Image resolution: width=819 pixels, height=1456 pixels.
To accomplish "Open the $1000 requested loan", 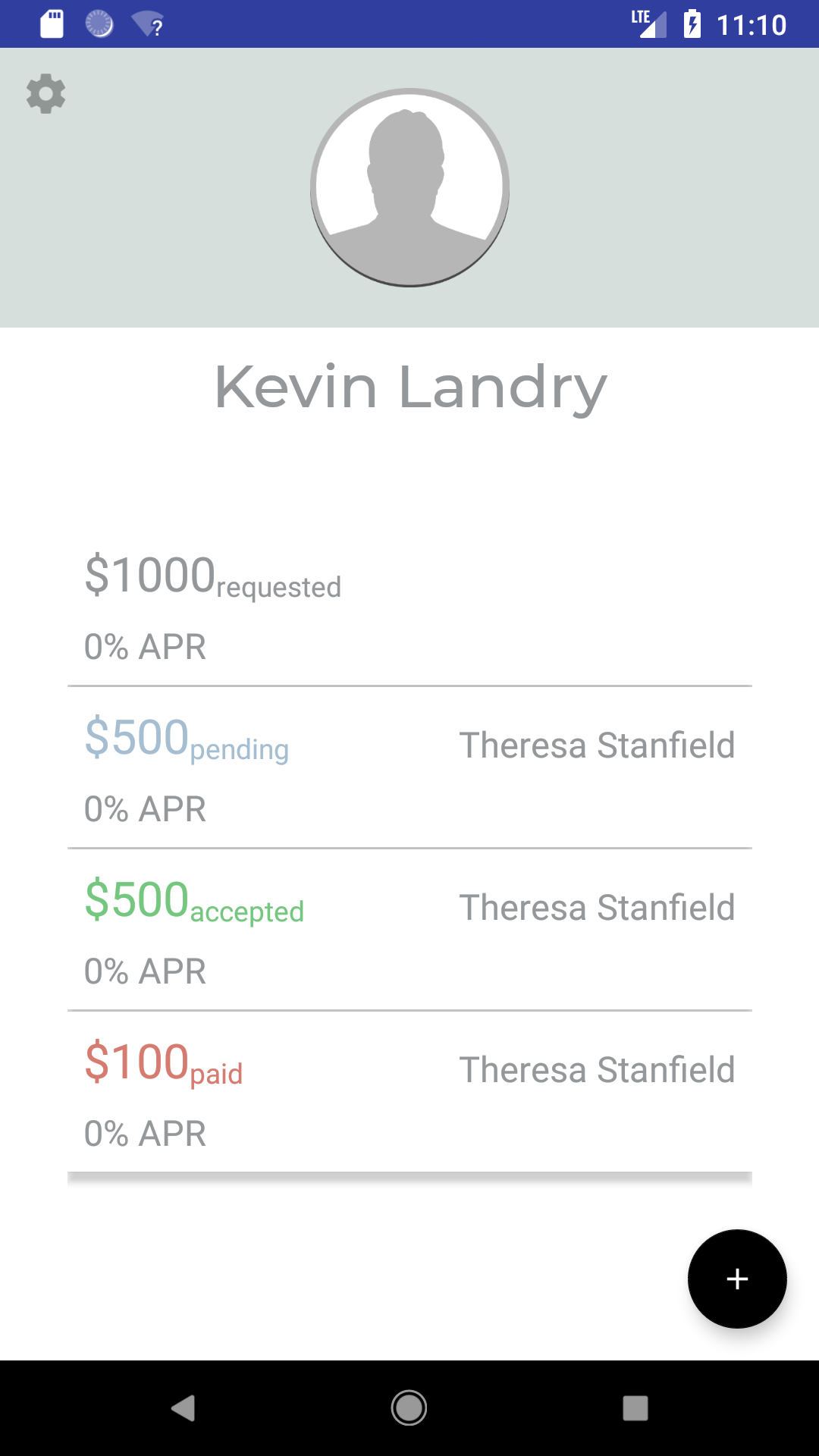I will click(409, 607).
